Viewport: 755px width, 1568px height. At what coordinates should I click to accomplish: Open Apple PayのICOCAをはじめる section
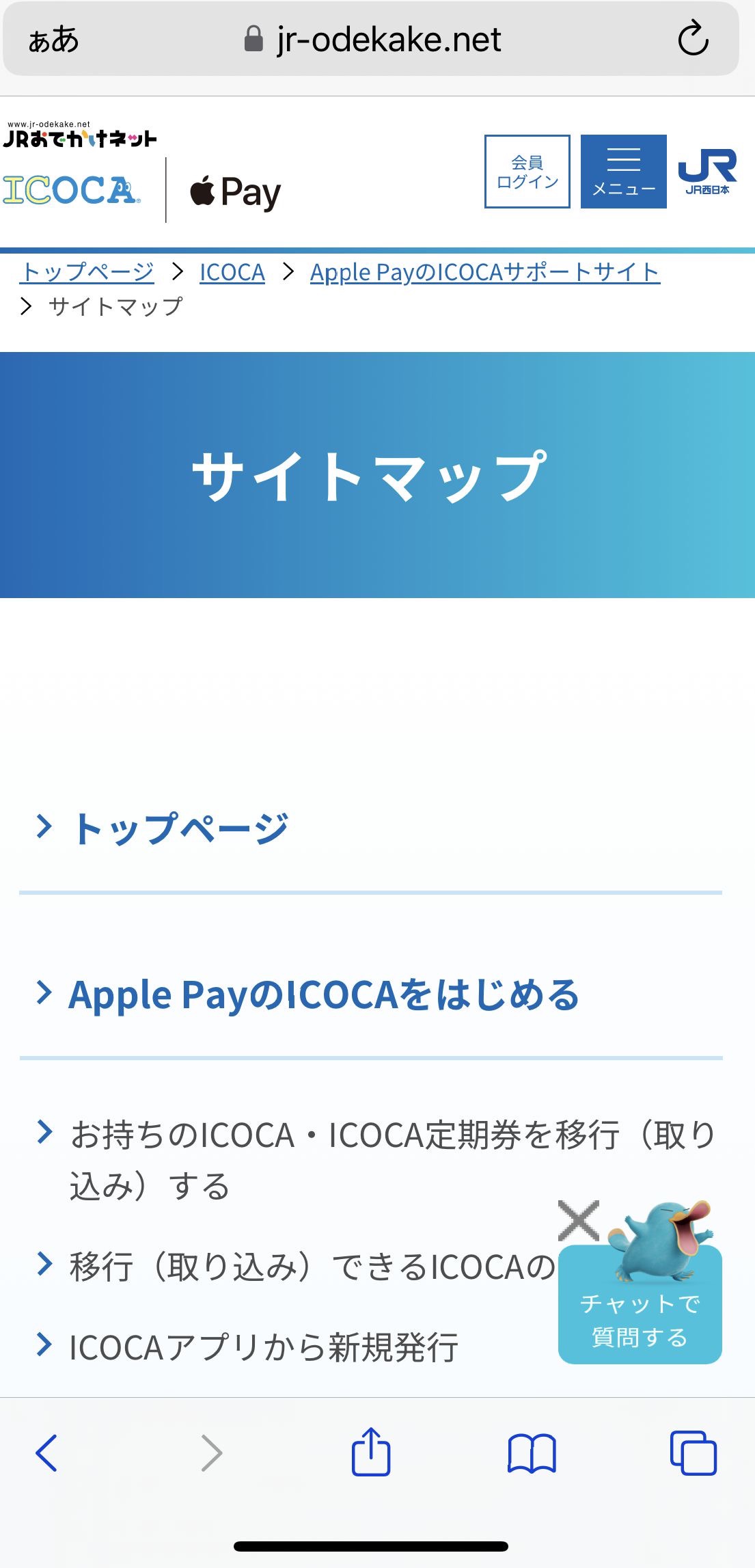324,995
